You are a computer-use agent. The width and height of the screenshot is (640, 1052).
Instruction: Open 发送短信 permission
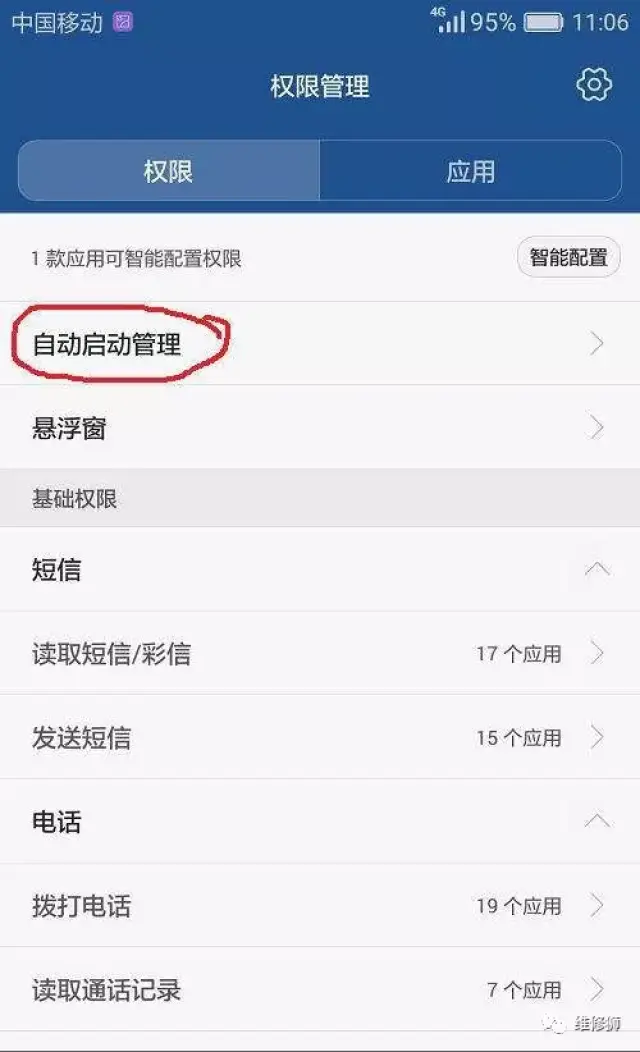[x=320, y=738]
